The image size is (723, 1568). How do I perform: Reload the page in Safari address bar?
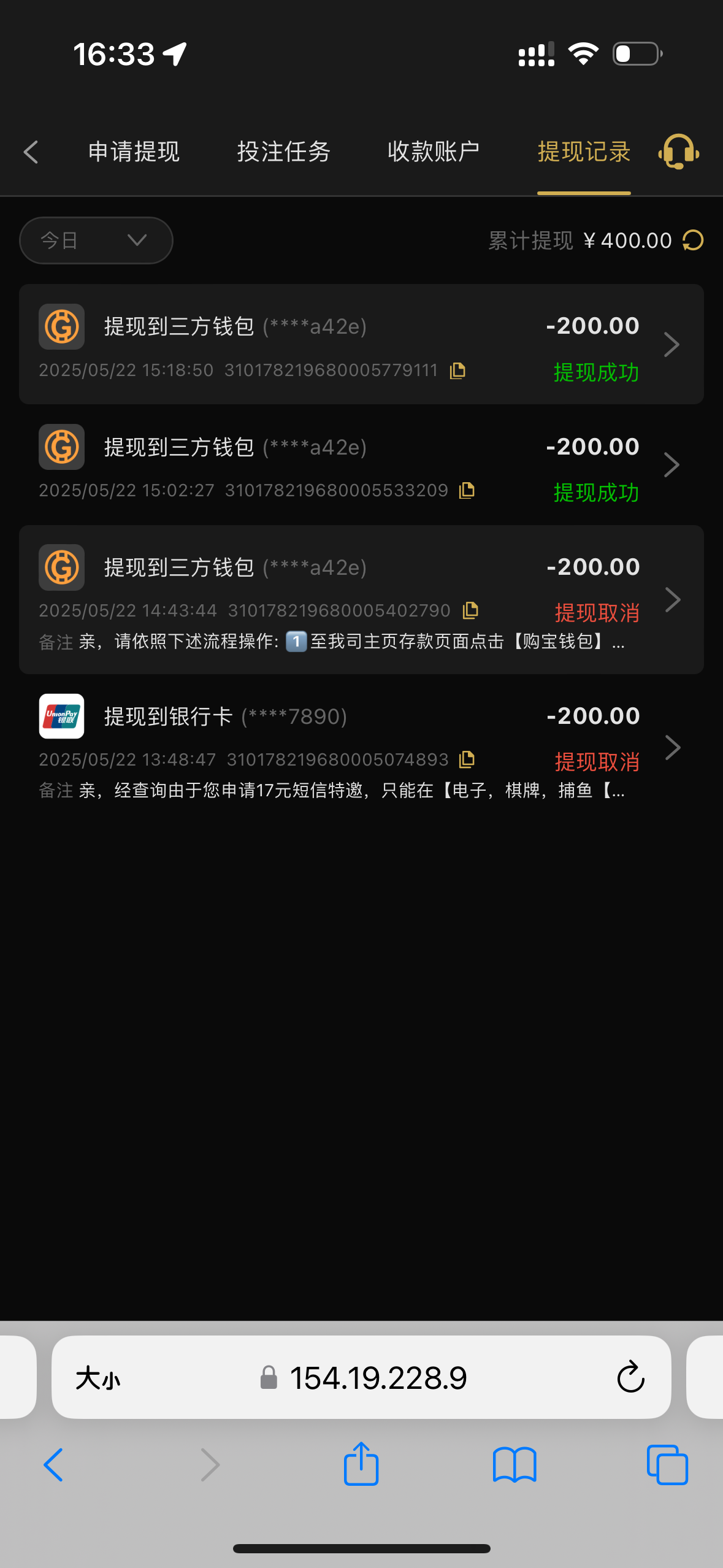click(630, 1377)
